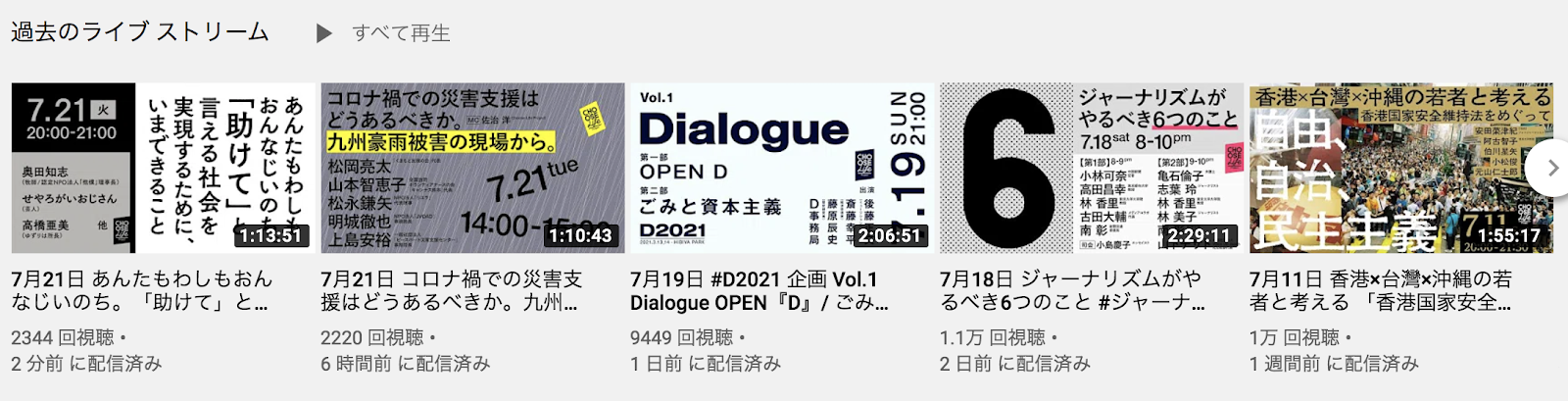Viewport: 1568px width, 401px height.
Task: Open 7月21日 あんたもわしもおんなじいのち video
Action: (164, 169)
